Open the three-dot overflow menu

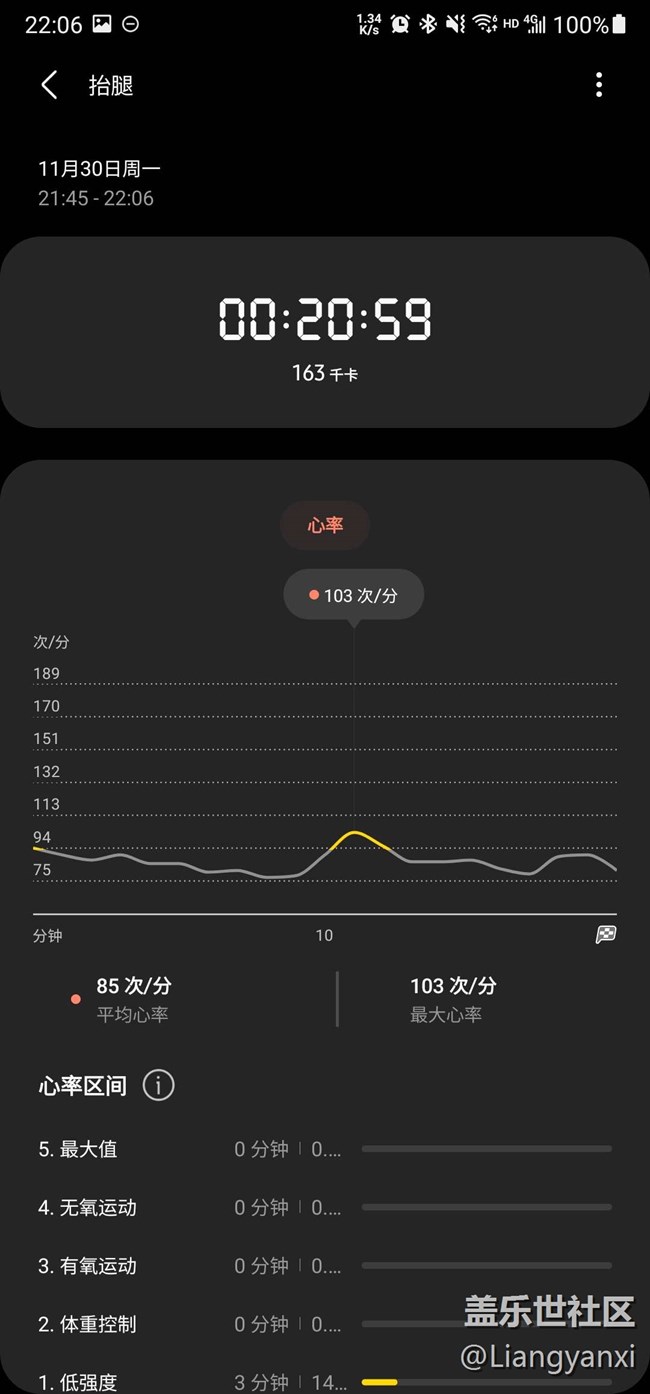599,85
